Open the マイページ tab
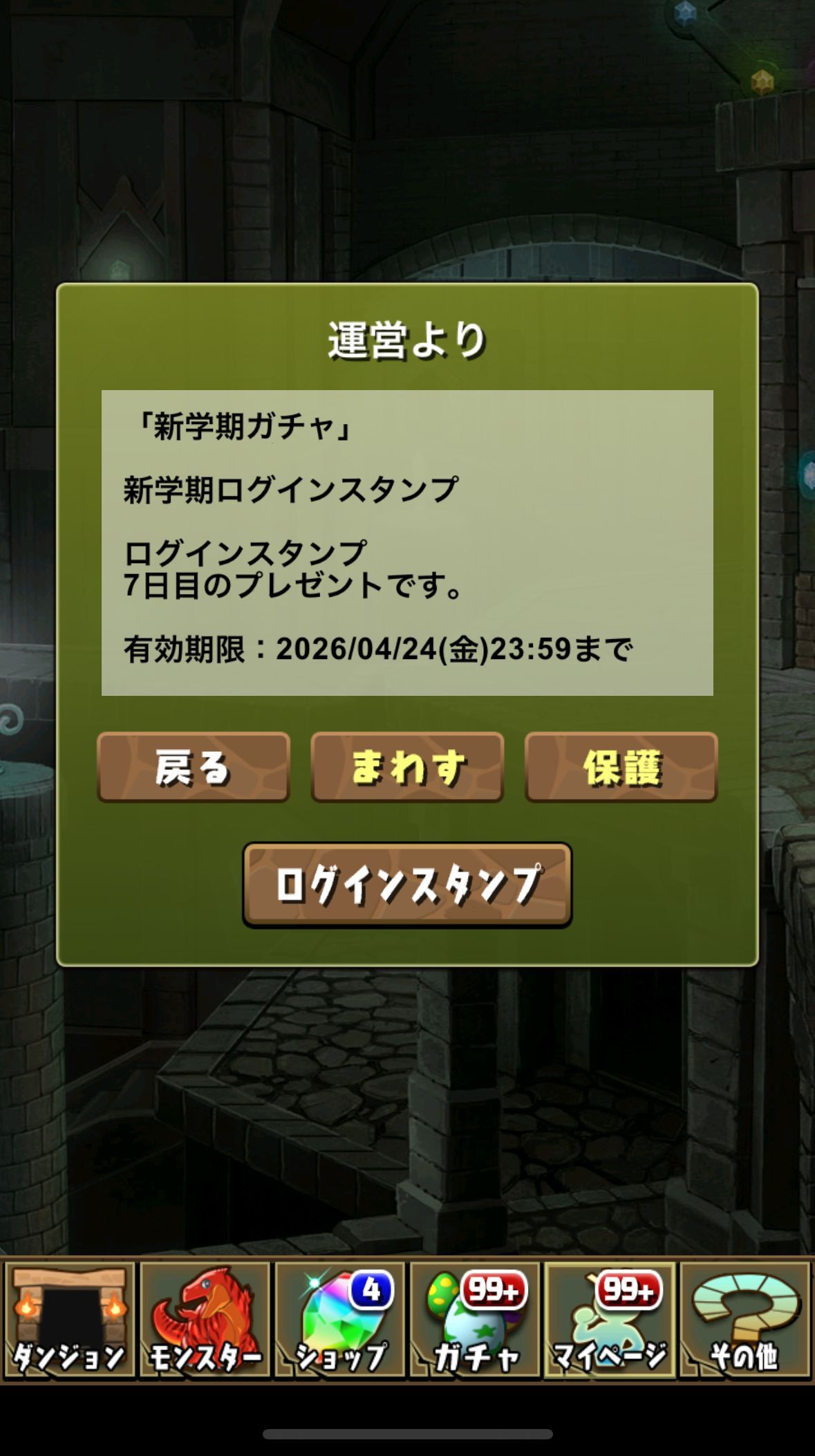Image resolution: width=815 pixels, height=1456 pixels. 610,1320
